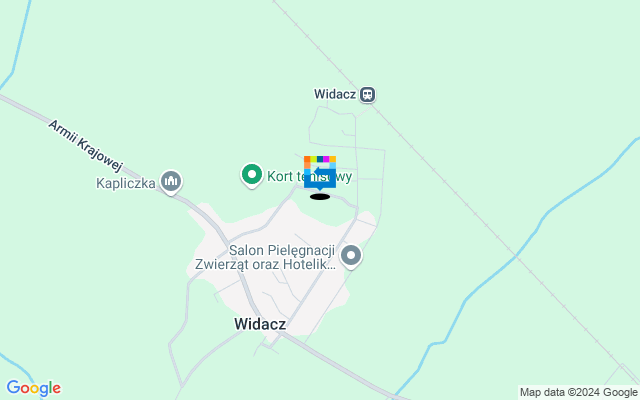The height and width of the screenshot is (400, 640).
Task: Open the Kapliczka place marker
Action: (171, 181)
